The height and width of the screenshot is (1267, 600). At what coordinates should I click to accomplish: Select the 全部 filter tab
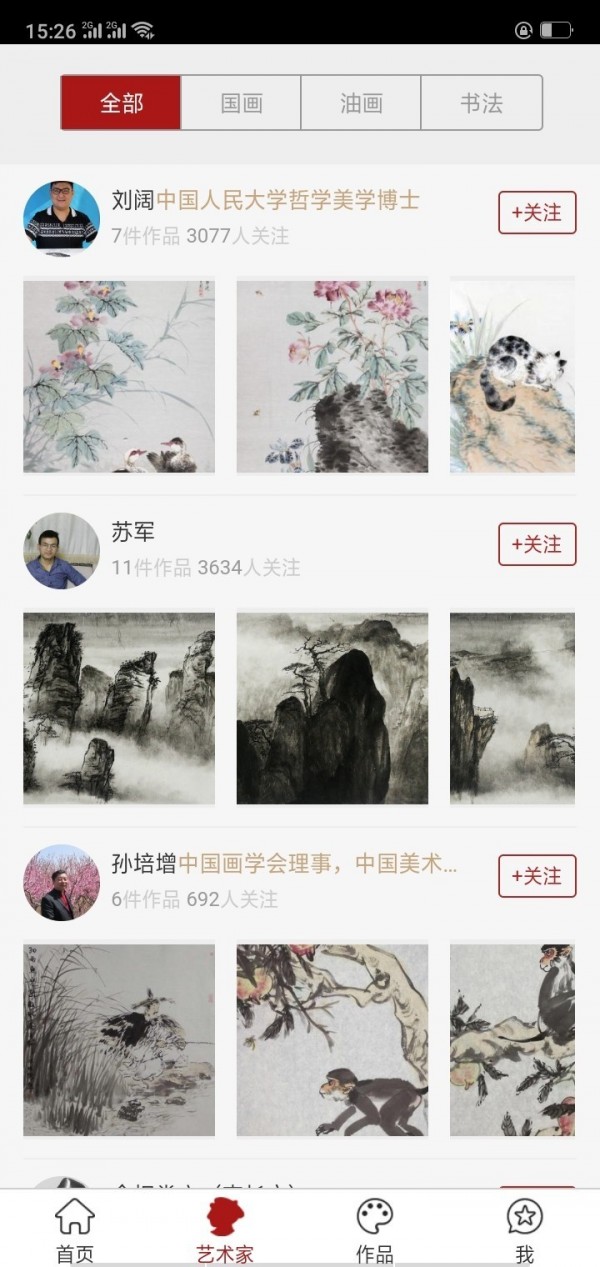(121, 103)
